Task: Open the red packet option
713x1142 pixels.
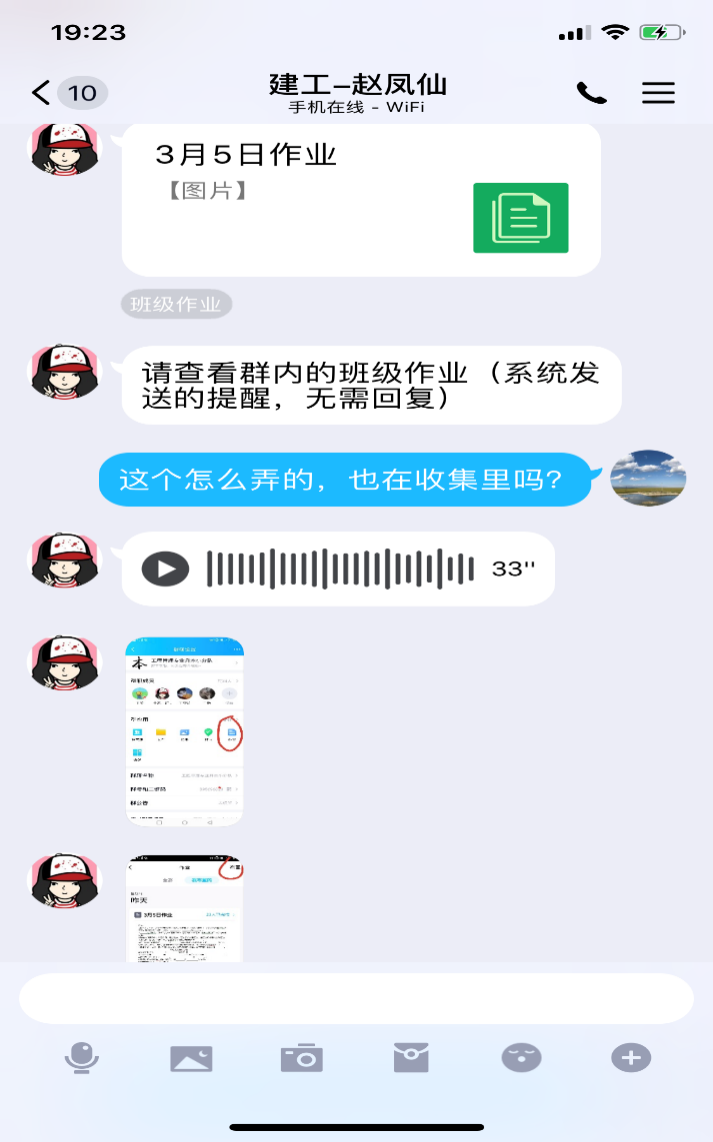Action: [411, 1057]
